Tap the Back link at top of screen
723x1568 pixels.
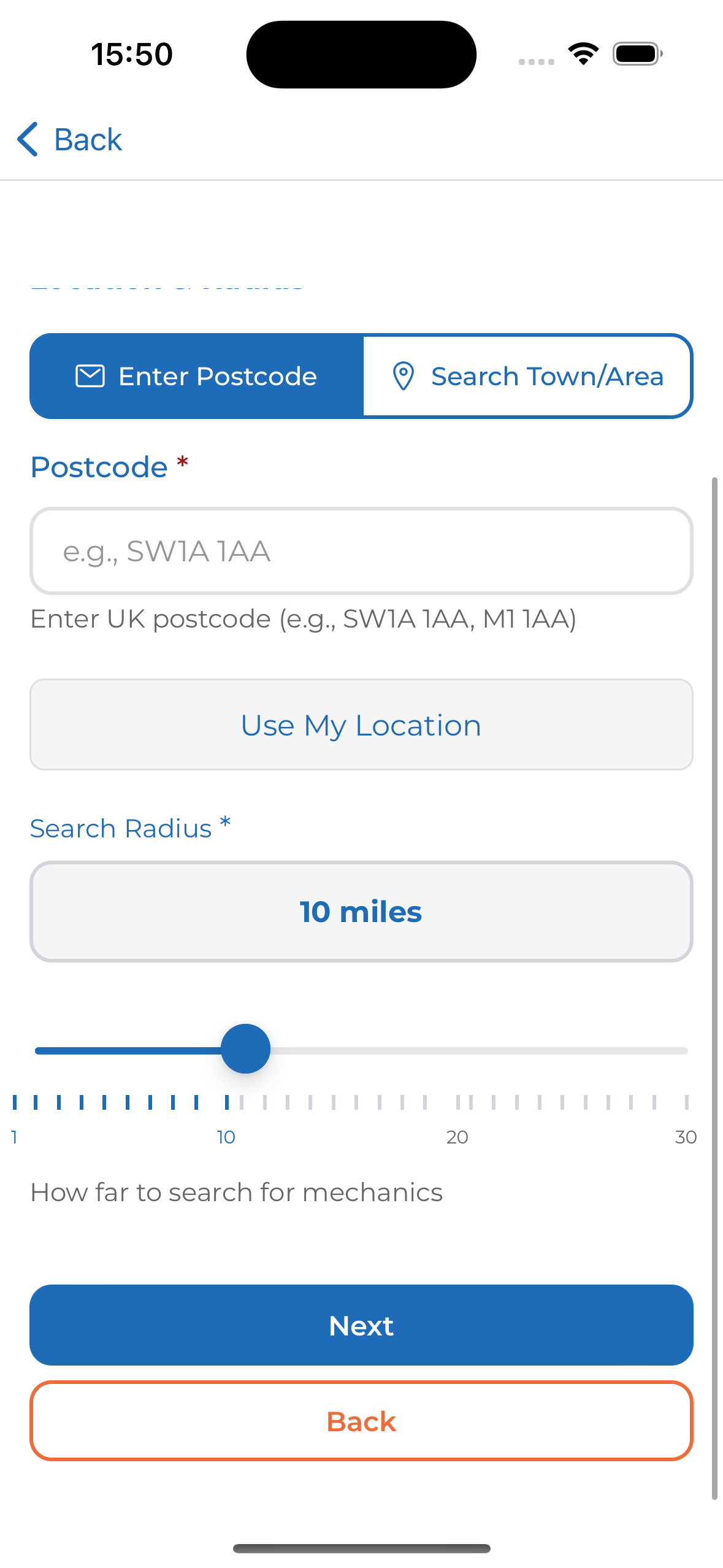(88, 140)
